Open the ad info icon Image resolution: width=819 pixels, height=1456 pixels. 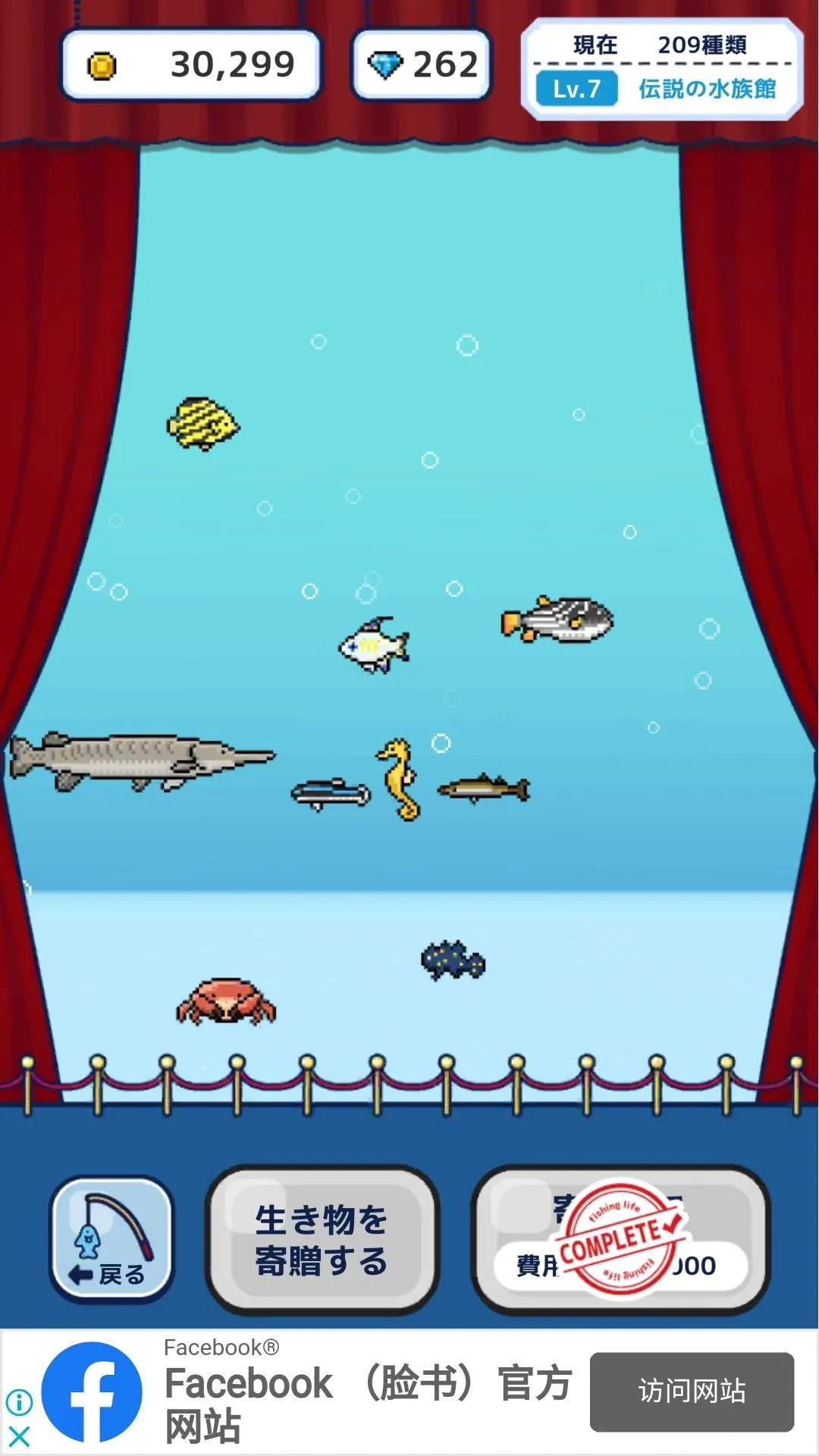pos(19,1402)
